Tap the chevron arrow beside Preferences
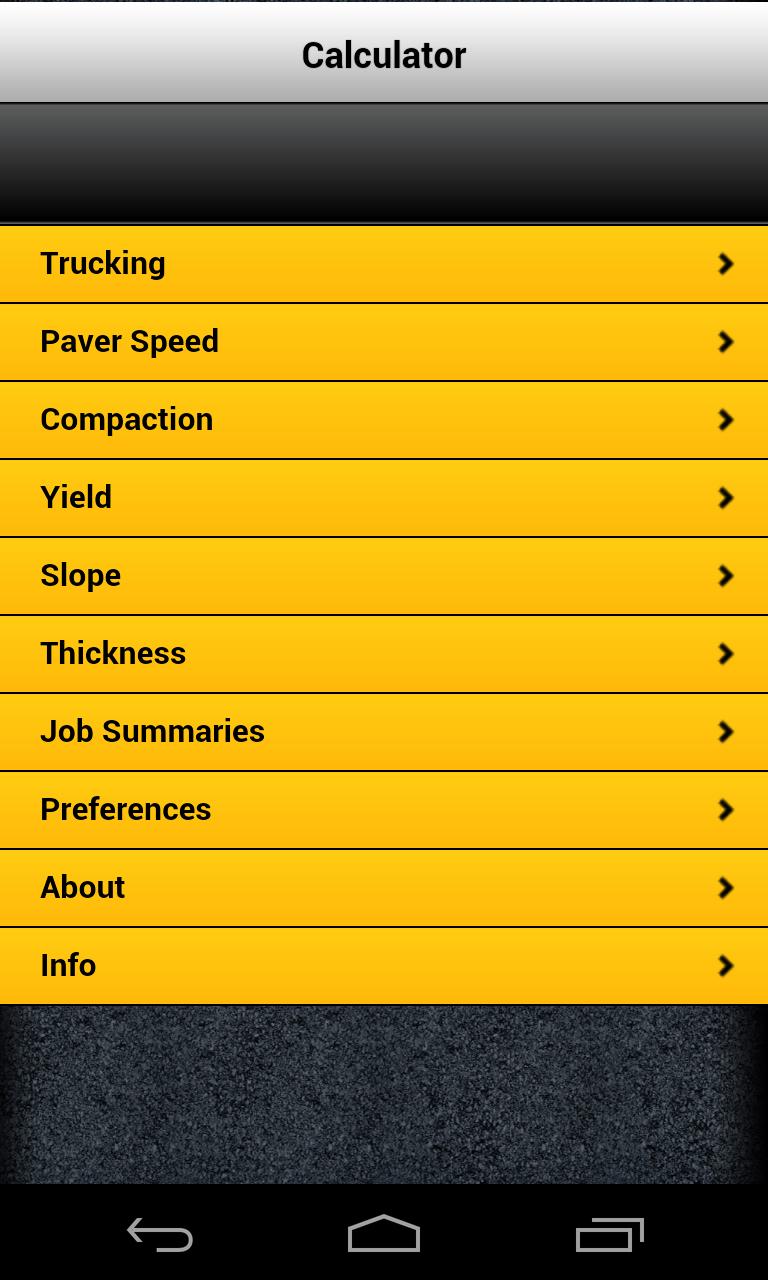Screen dimensions: 768x1280 tap(725, 809)
